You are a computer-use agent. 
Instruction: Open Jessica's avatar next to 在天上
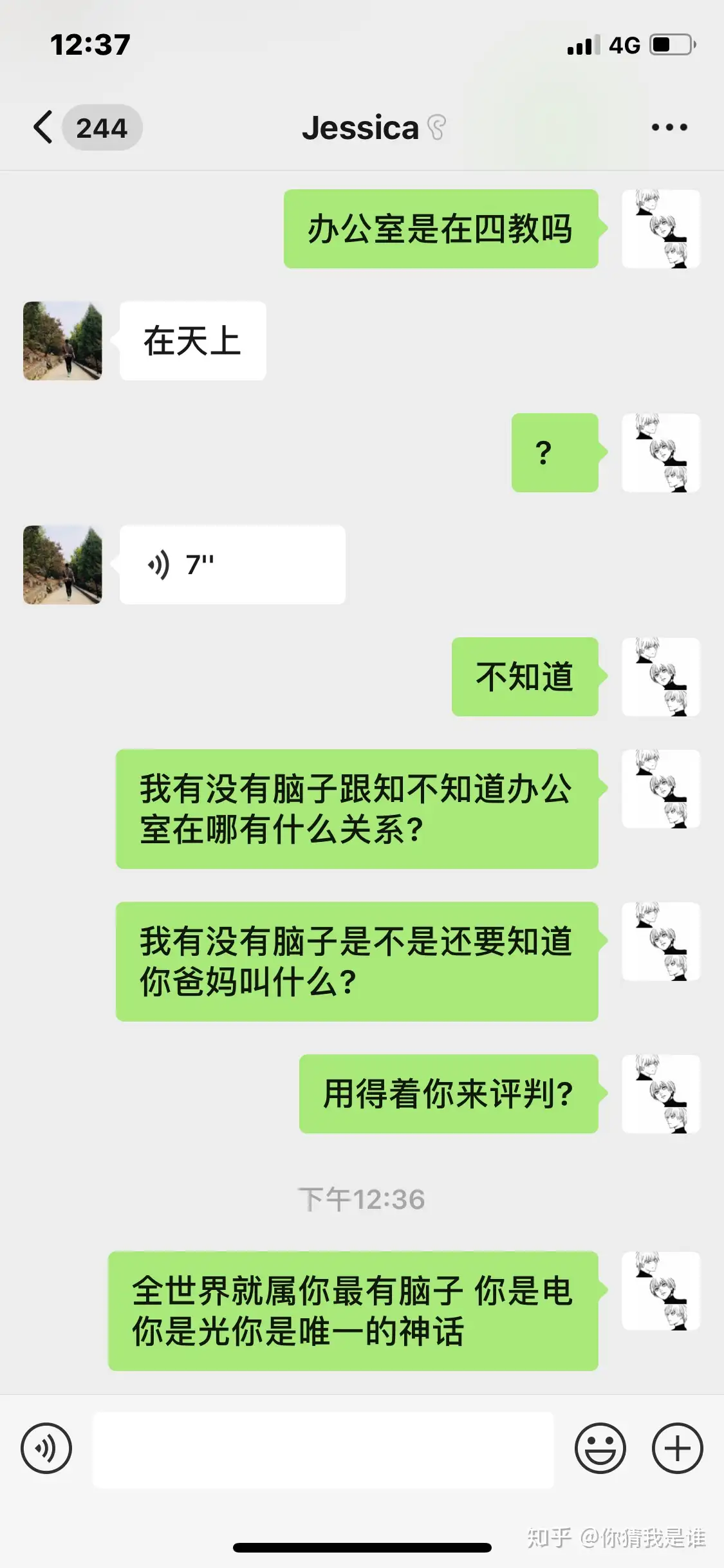click(x=62, y=341)
